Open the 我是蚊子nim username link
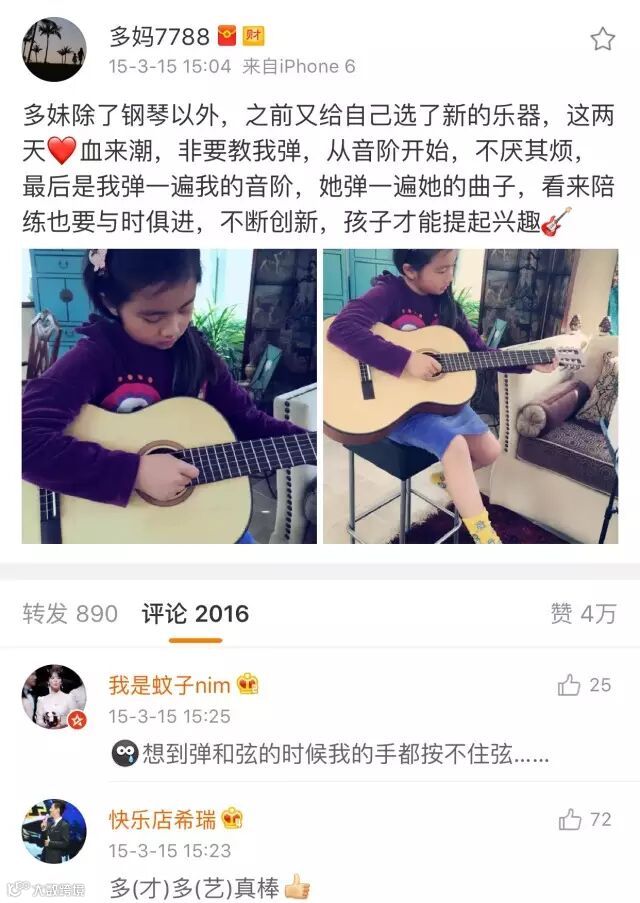This screenshot has height=903, width=640. tap(170, 685)
